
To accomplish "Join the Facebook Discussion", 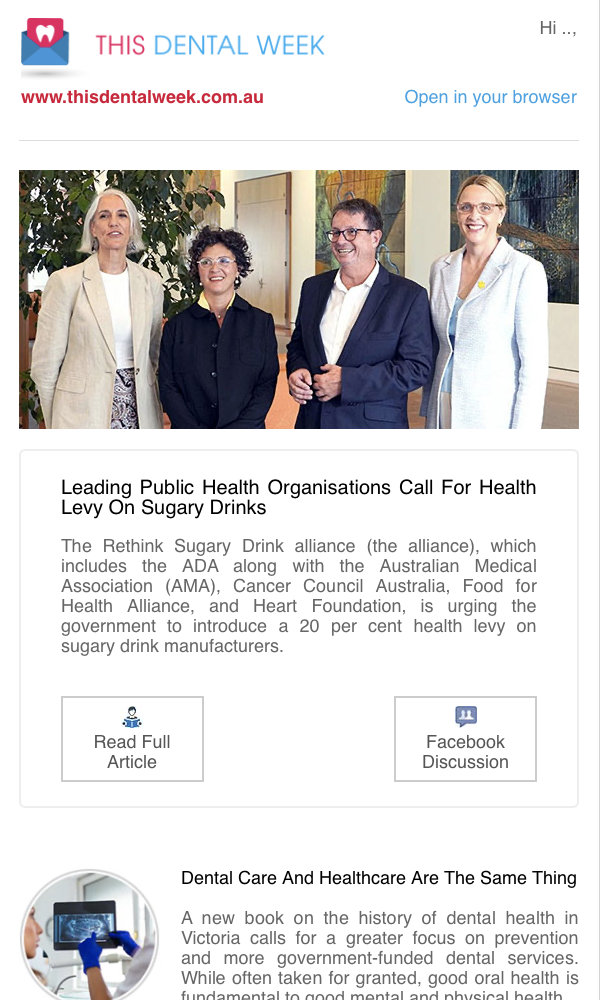I will pos(465,739).
